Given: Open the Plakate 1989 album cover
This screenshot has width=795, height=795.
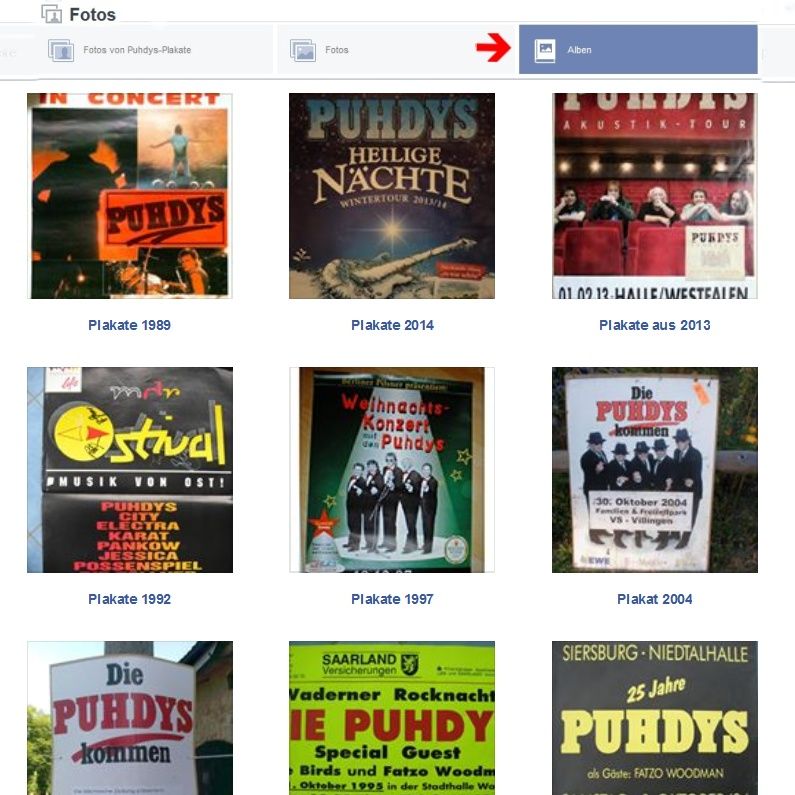Looking at the screenshot, I should point(130,196).
